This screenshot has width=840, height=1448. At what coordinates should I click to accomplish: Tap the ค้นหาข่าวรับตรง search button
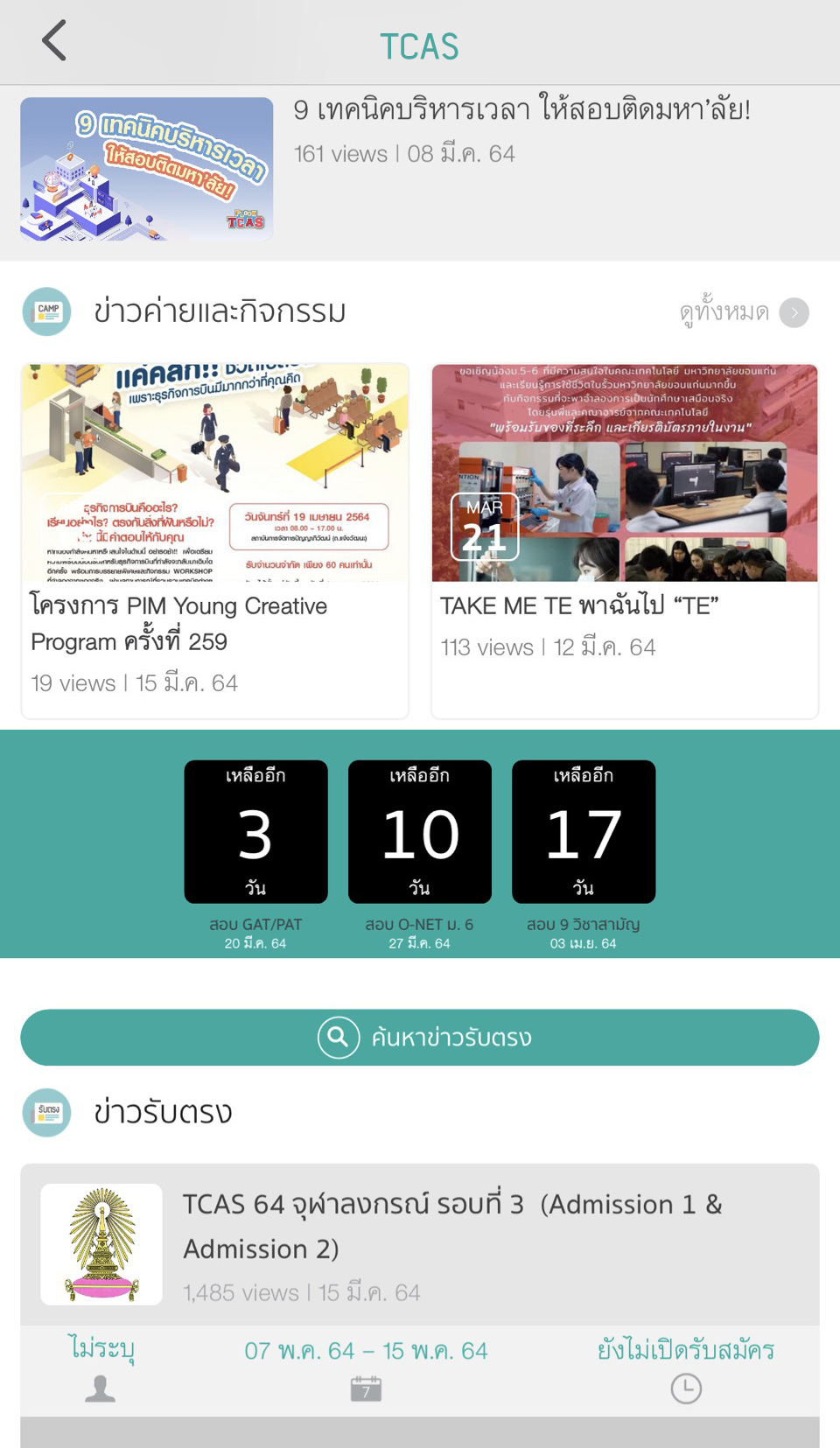tap(420, 1037)
